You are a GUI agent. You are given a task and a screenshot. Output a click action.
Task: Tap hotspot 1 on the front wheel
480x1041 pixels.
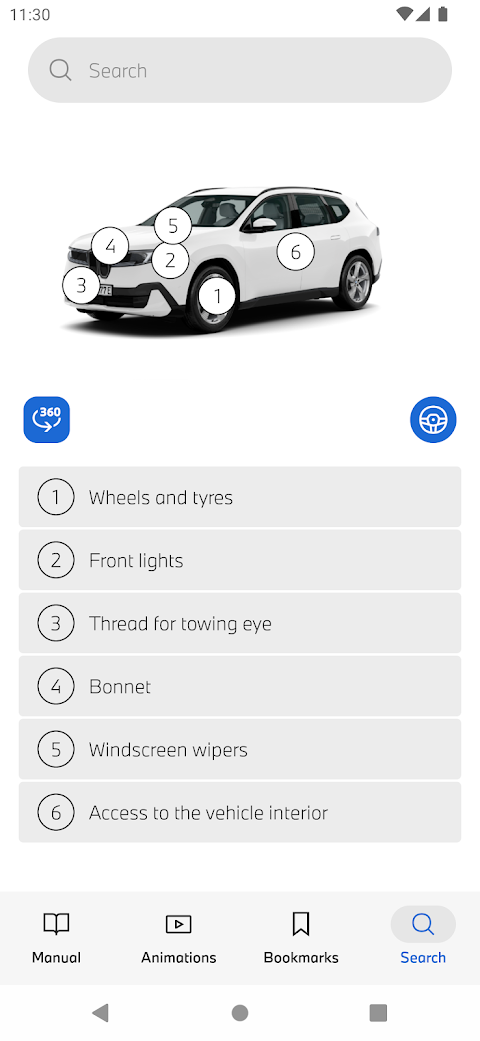coord(217,296)
